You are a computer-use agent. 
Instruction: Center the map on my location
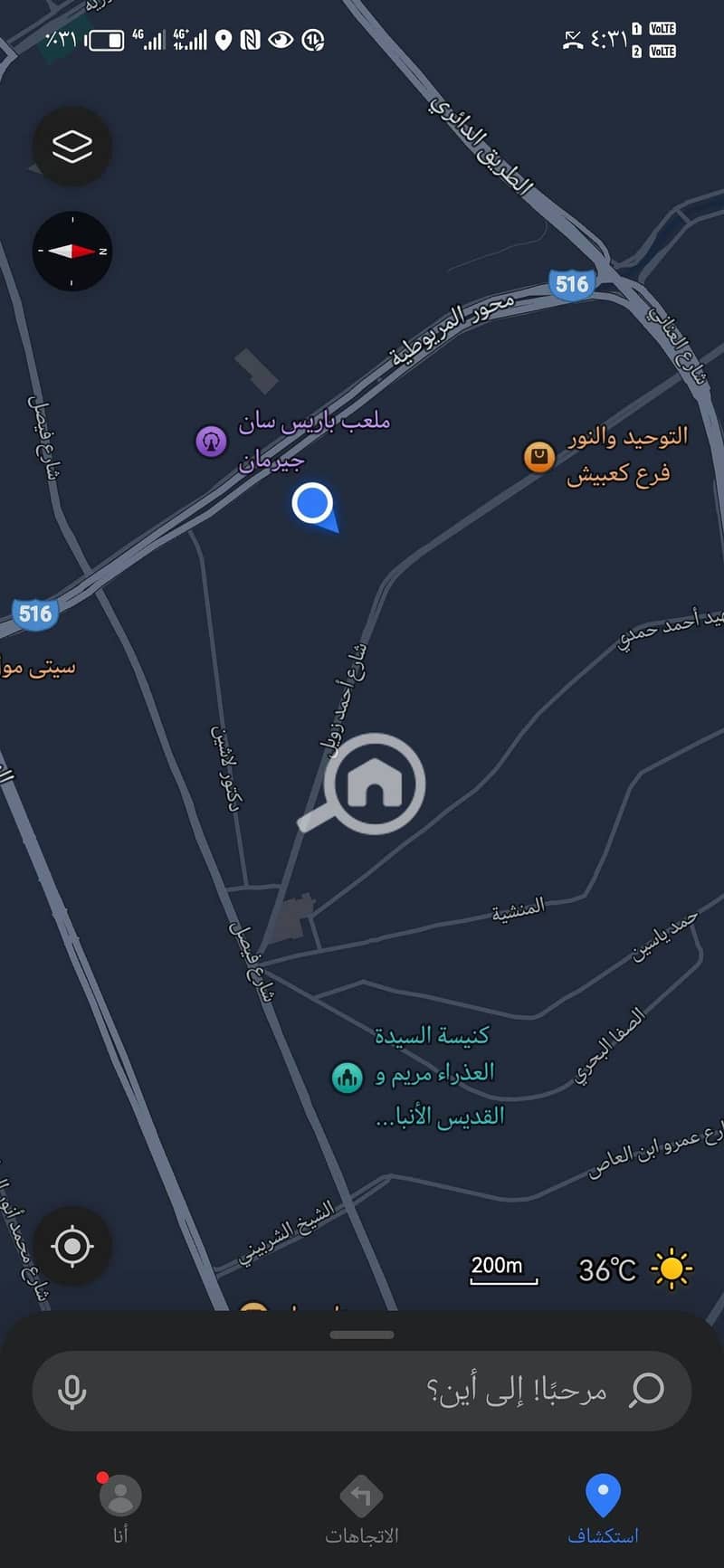72,1247
